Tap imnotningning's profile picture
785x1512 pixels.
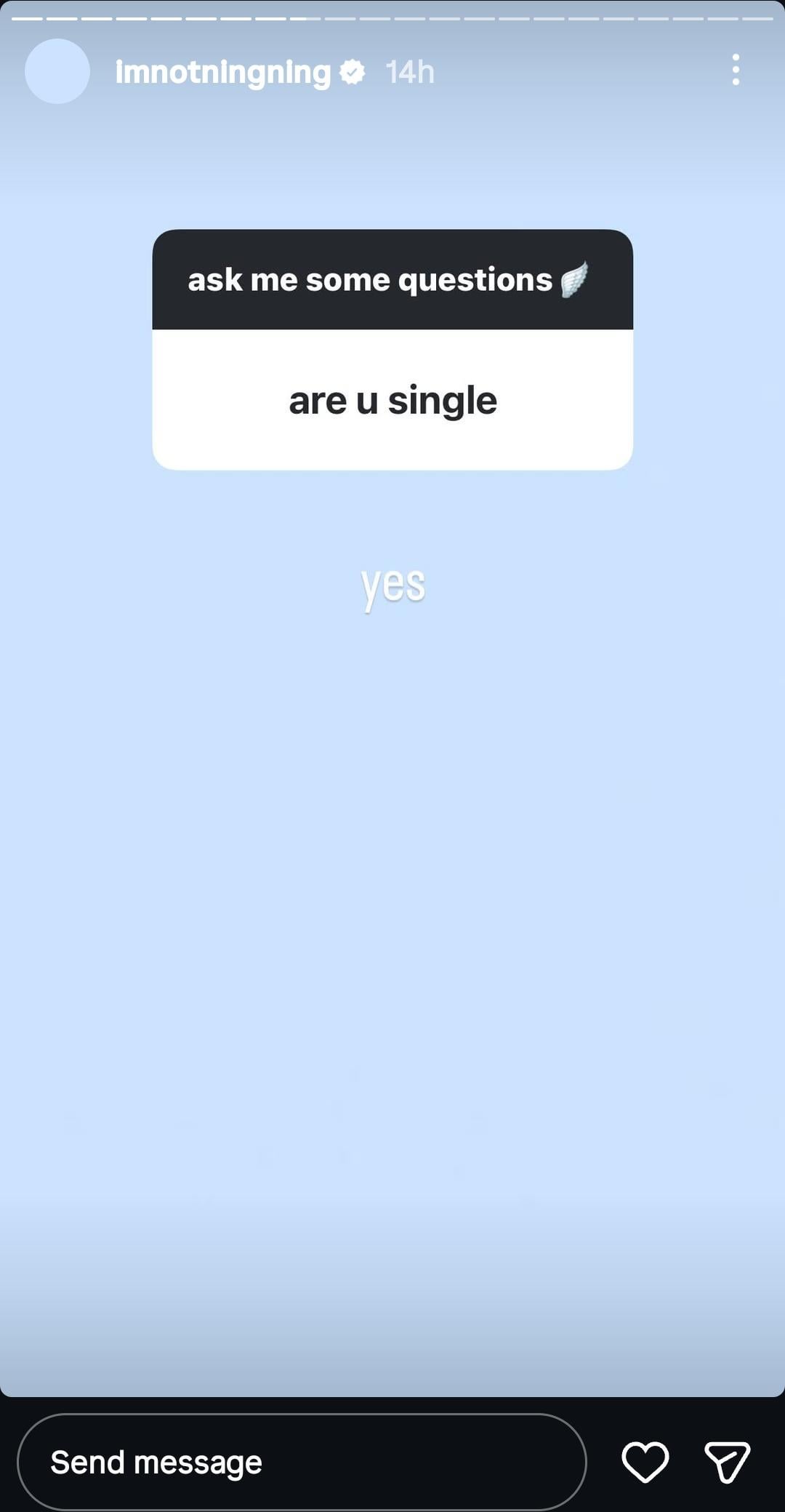57,71
